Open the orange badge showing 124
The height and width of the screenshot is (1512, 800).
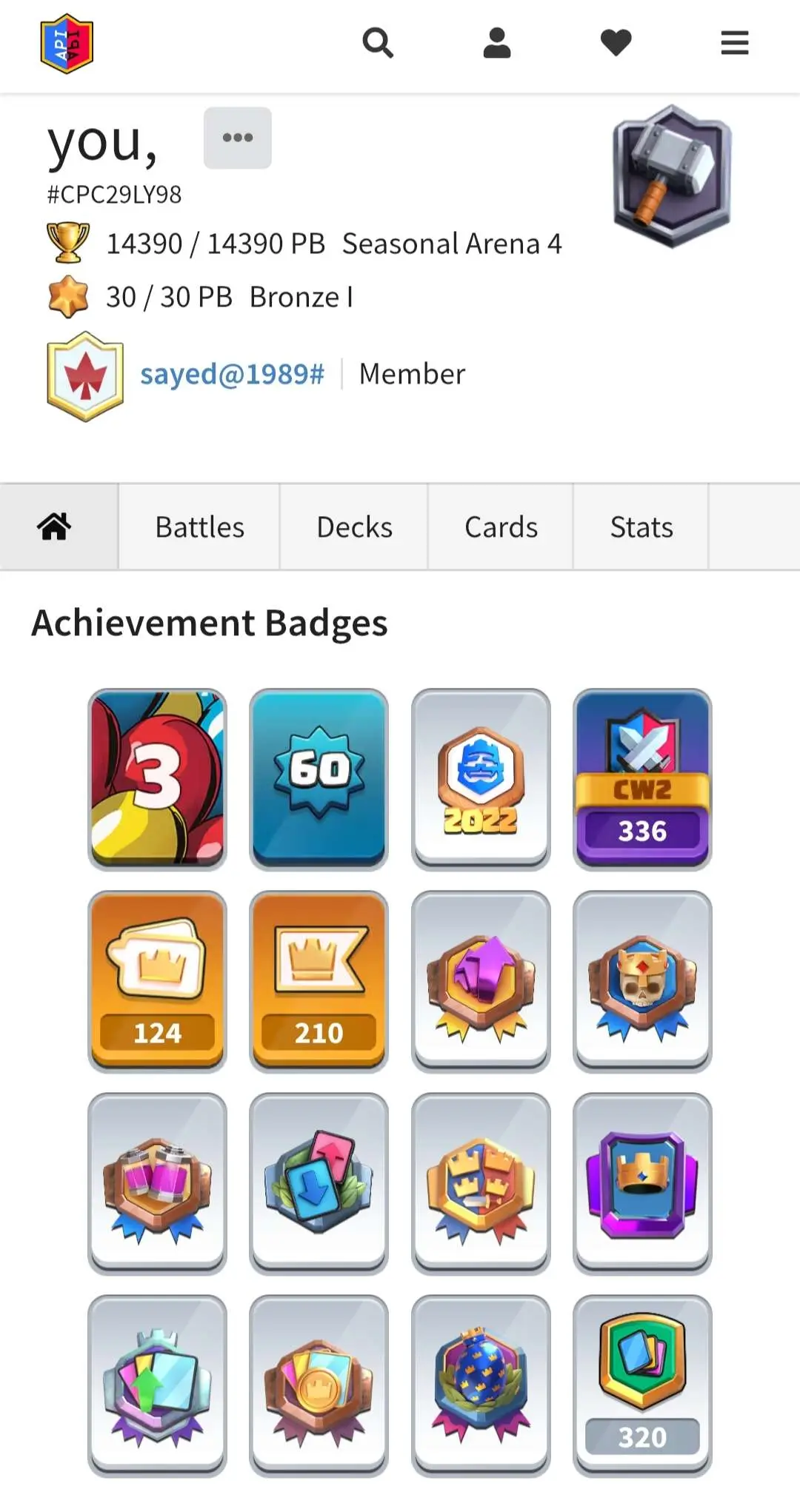pyautogui.click(x=157, y=980)
